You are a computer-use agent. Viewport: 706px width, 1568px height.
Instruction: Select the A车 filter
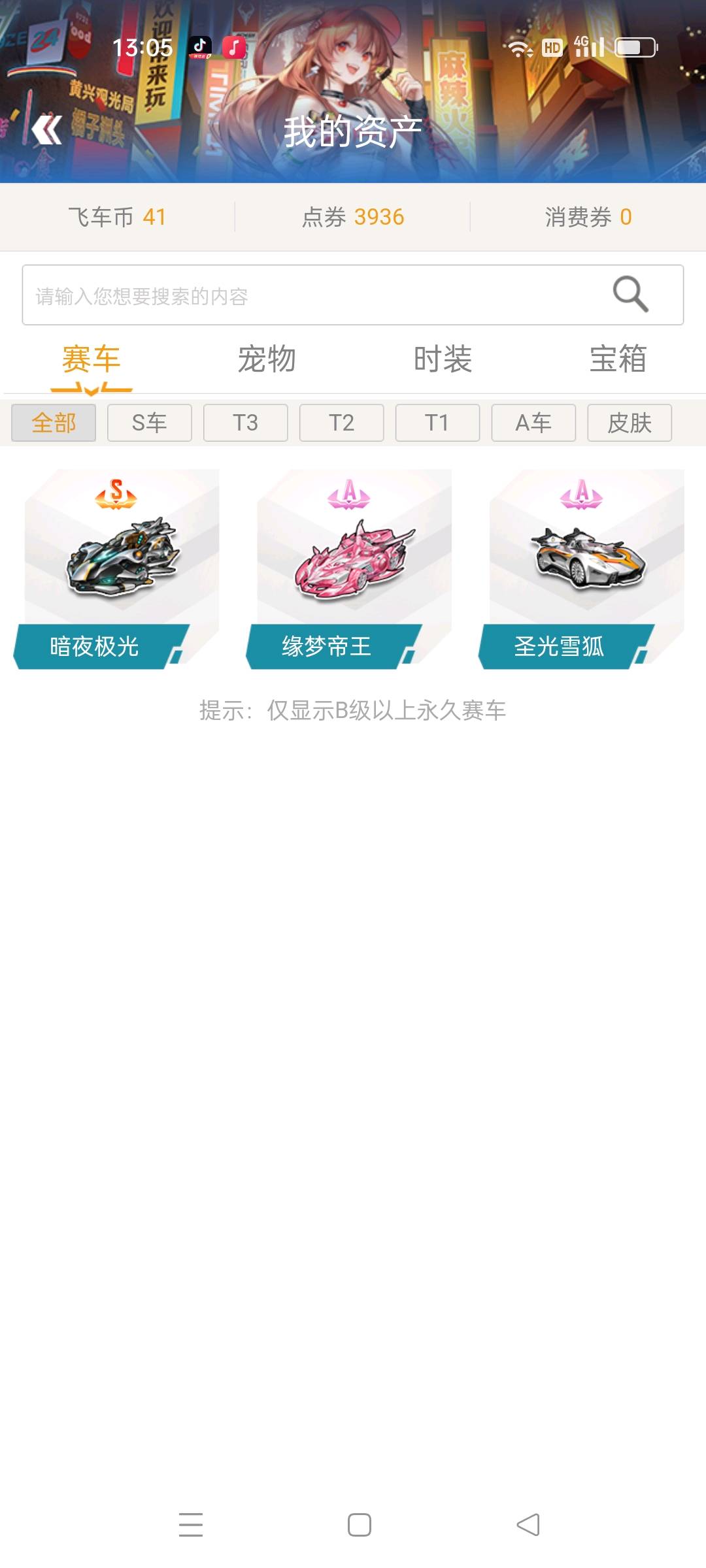533,423
